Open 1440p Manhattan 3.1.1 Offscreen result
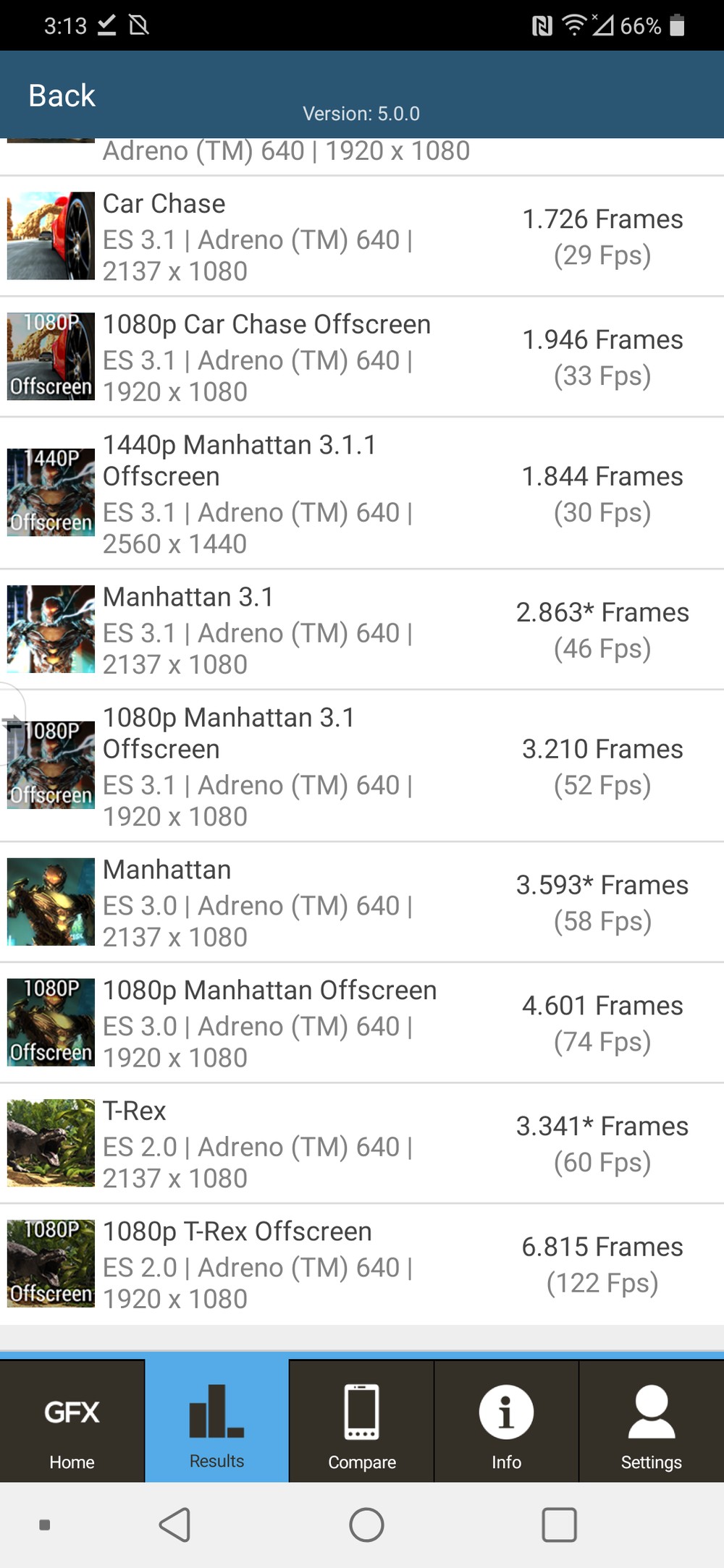 362,493
